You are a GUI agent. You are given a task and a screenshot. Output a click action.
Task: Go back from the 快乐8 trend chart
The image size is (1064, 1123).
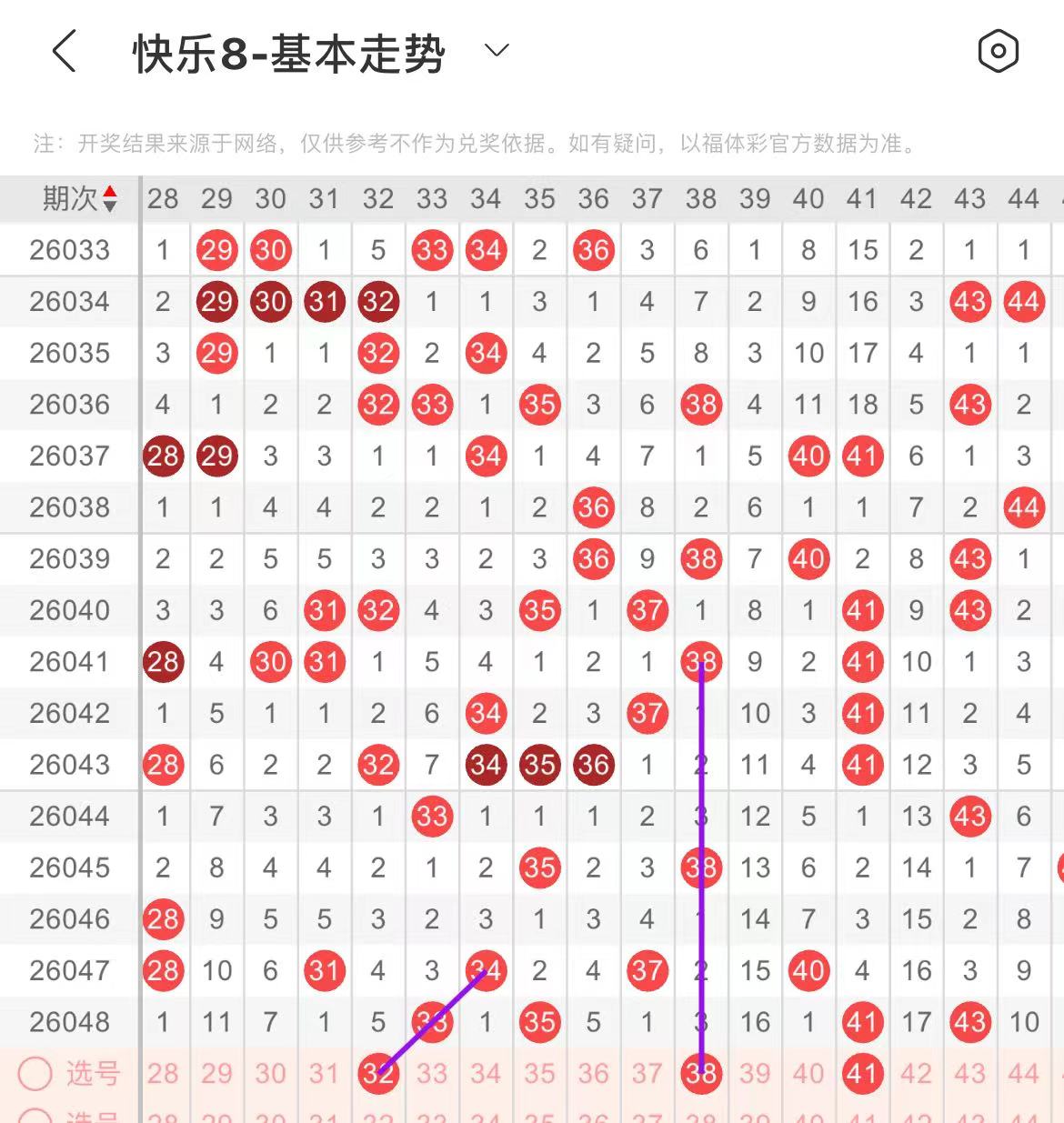tap(64, 52)
